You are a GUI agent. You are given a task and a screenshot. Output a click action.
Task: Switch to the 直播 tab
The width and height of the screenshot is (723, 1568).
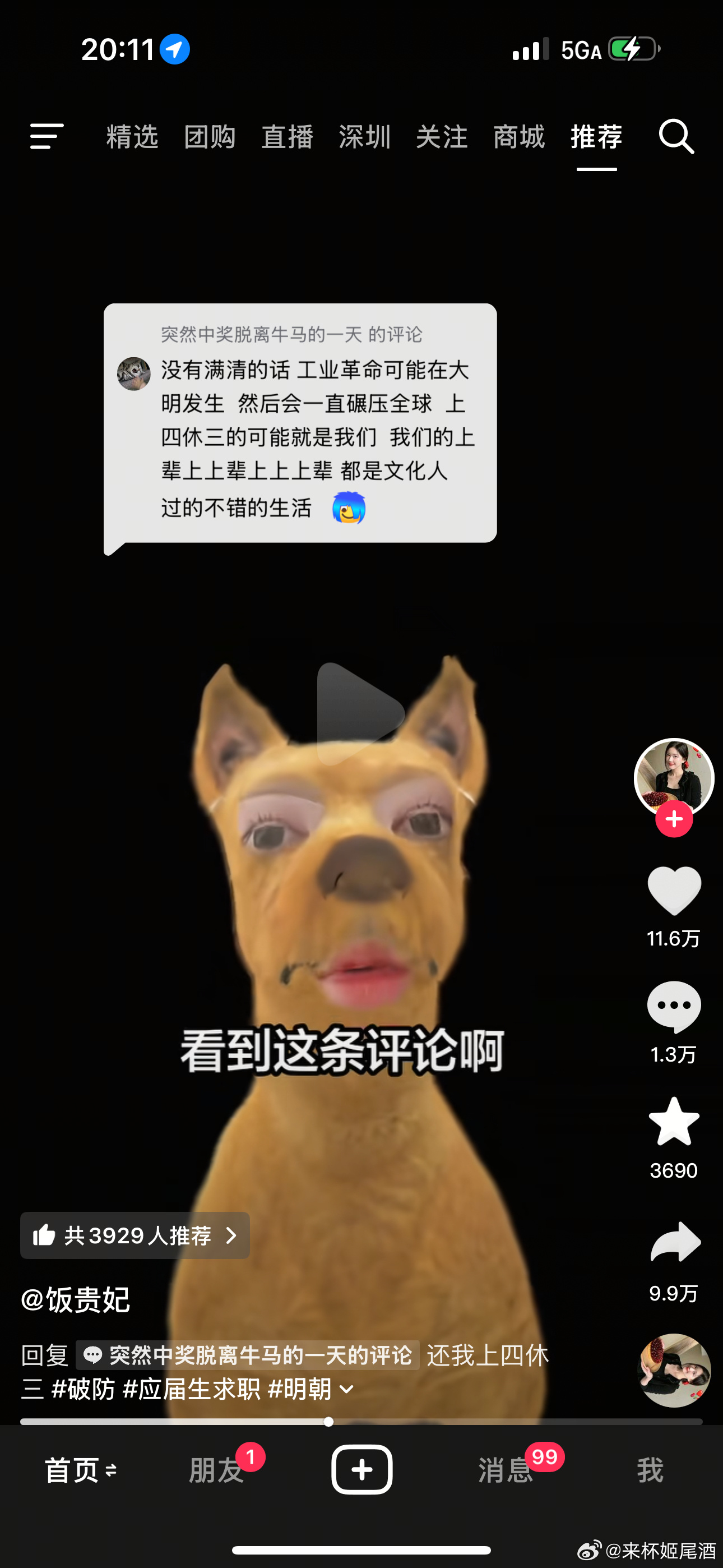point(288,136)
